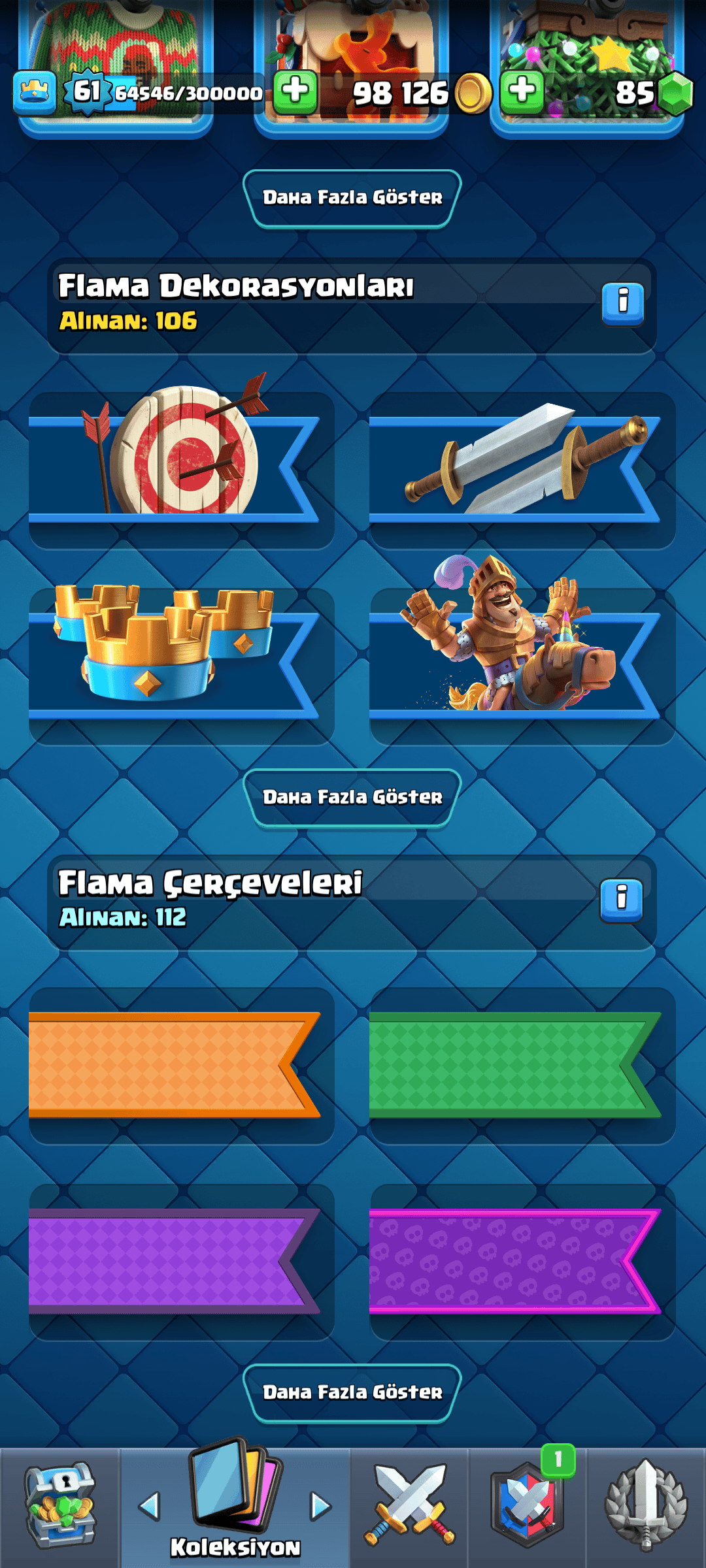Viewport: 706px width, 1568px height.
Task: Tap the right arrow beside Koleksiyon
Action: coord(320,1506)
